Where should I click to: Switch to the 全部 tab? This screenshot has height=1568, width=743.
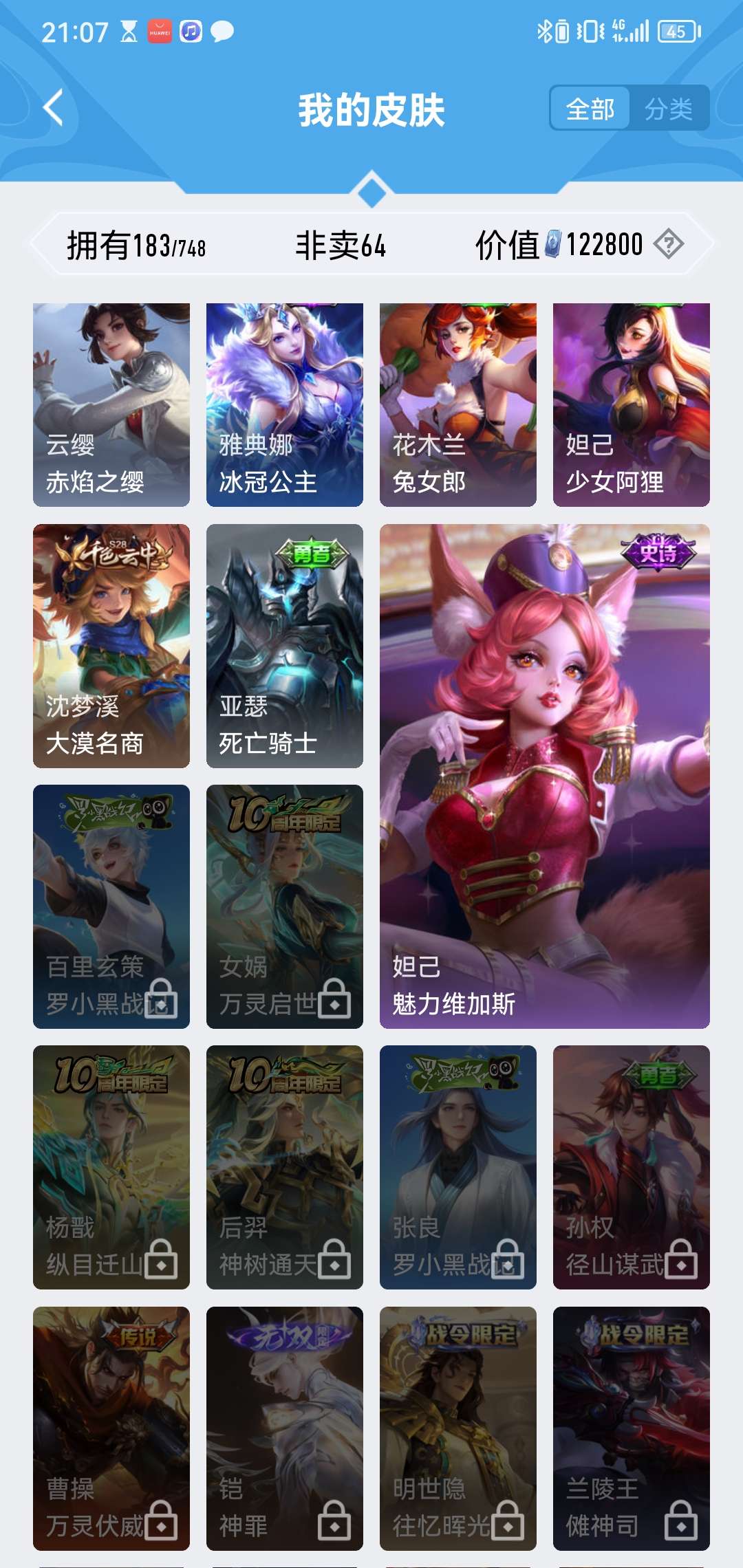point(590,109)
